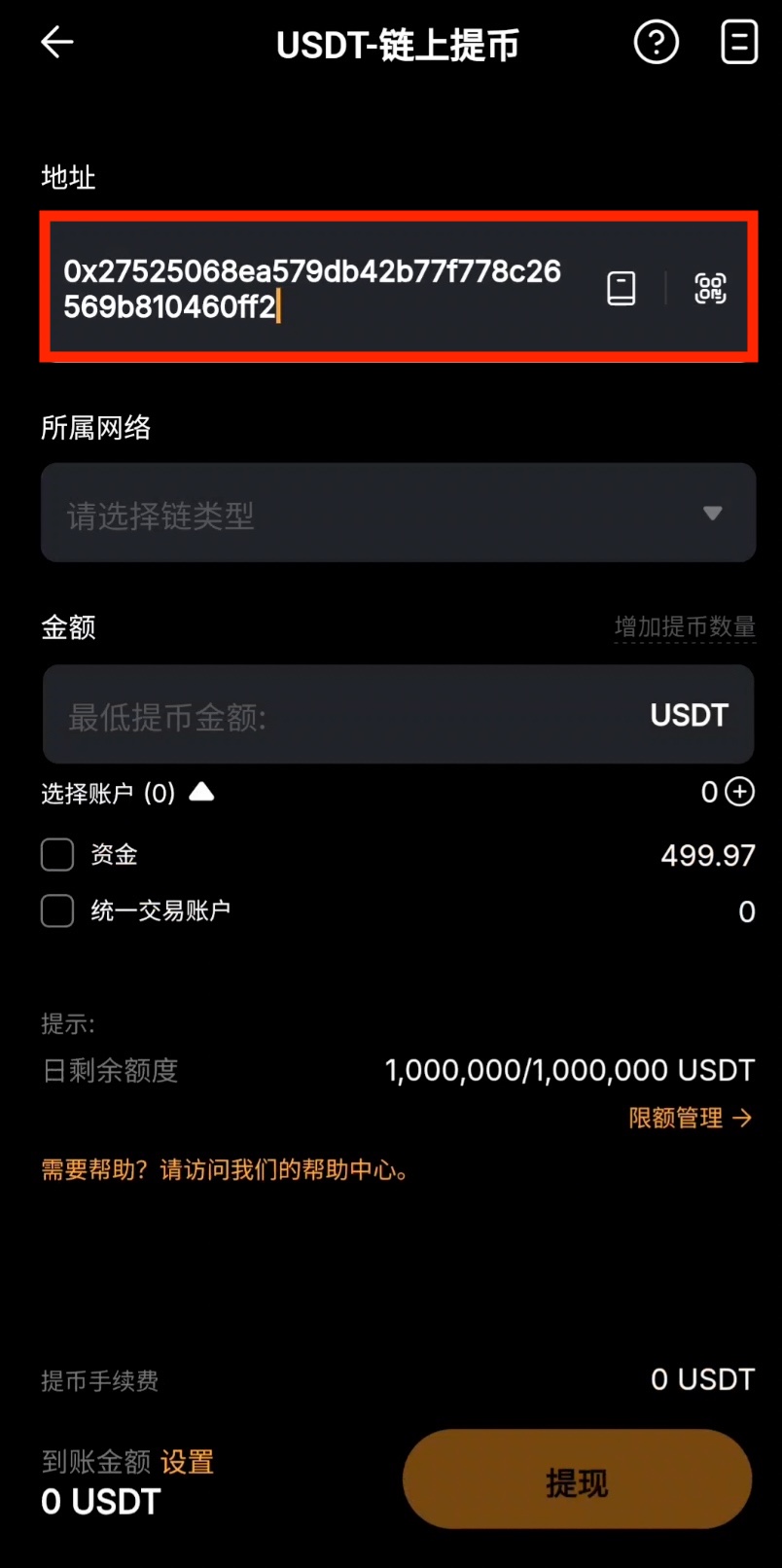The image size is (782, 1568).
Task: Tap the plus icon next to 0
Action: point(741,793)
